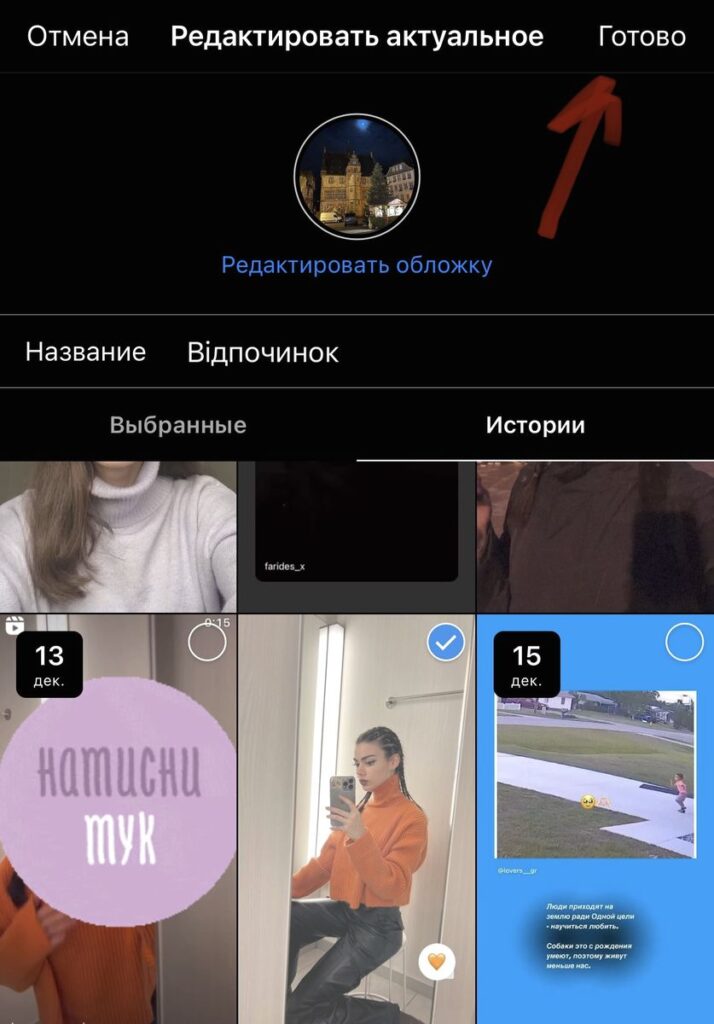Switch to the Истории tab
This screenshot has height=1024, width=714.
(535, 425)
